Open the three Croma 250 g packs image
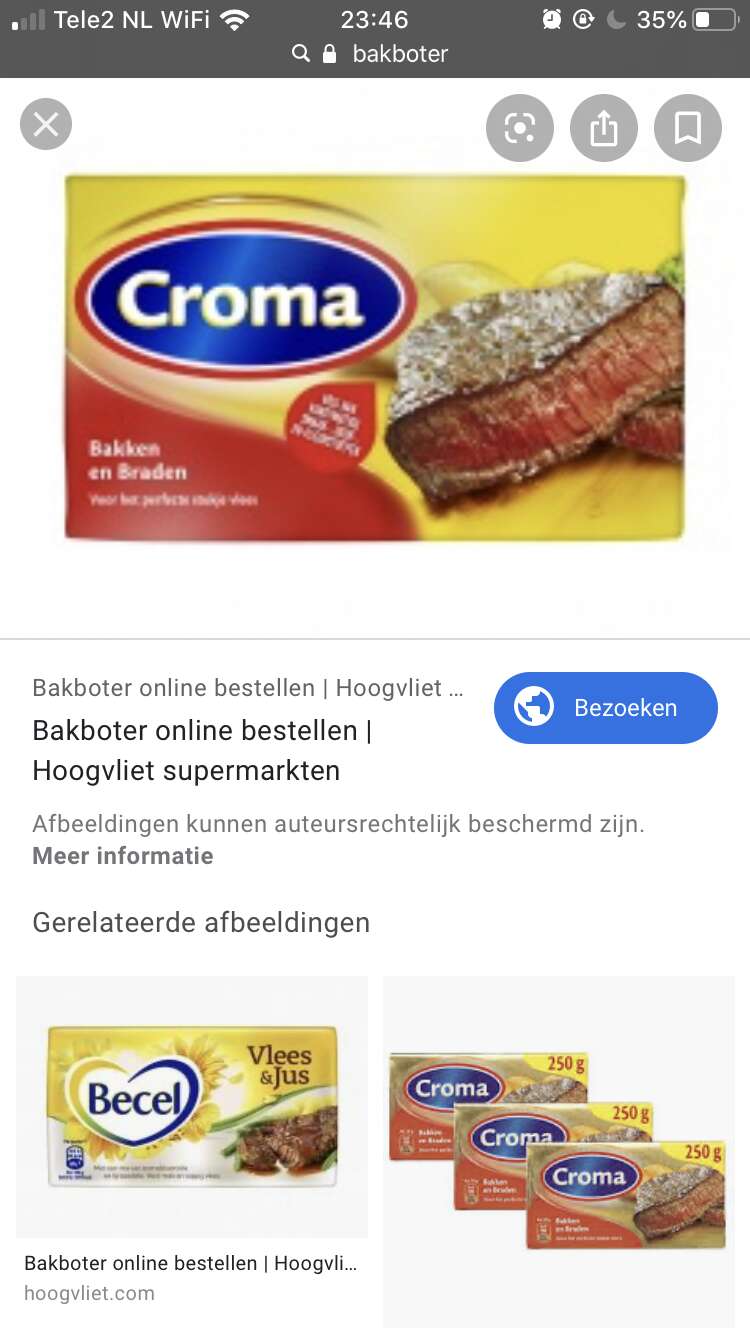The image size is (750, 1334). [x=559, y=1152]
